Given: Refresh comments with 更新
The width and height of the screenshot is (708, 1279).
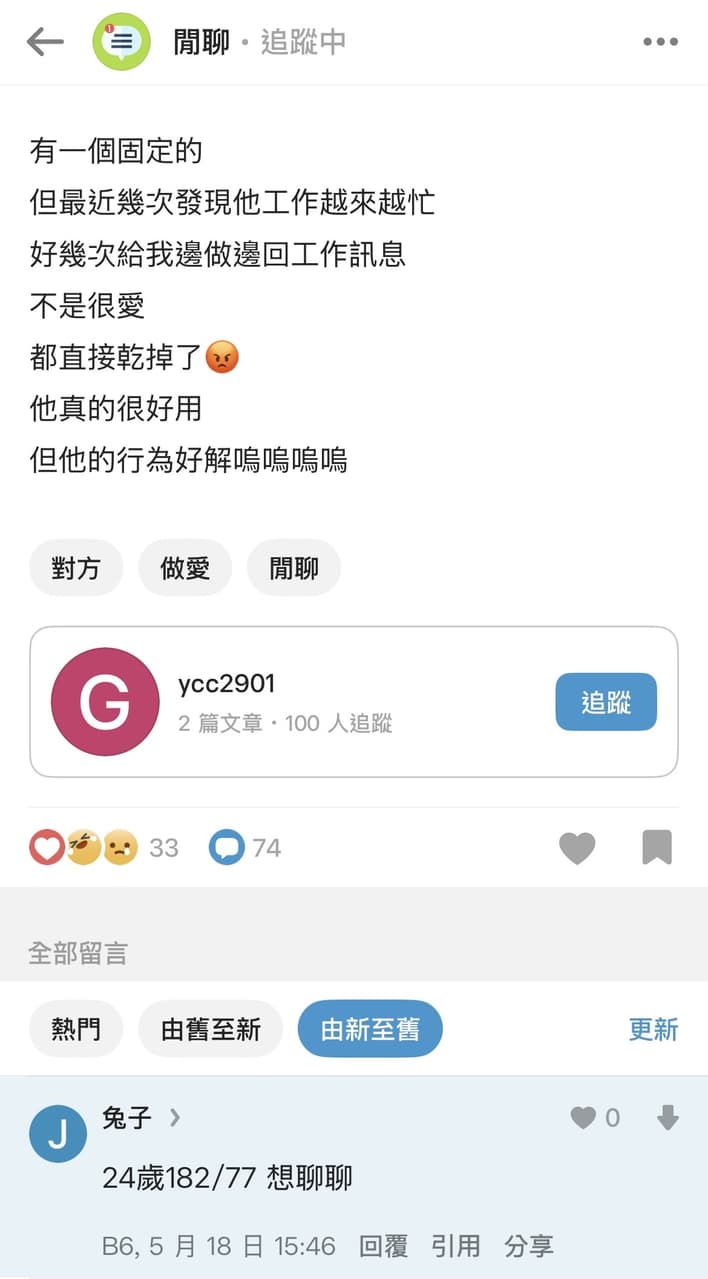Looking at the screenshot, I should click(x=653, y=1029).
